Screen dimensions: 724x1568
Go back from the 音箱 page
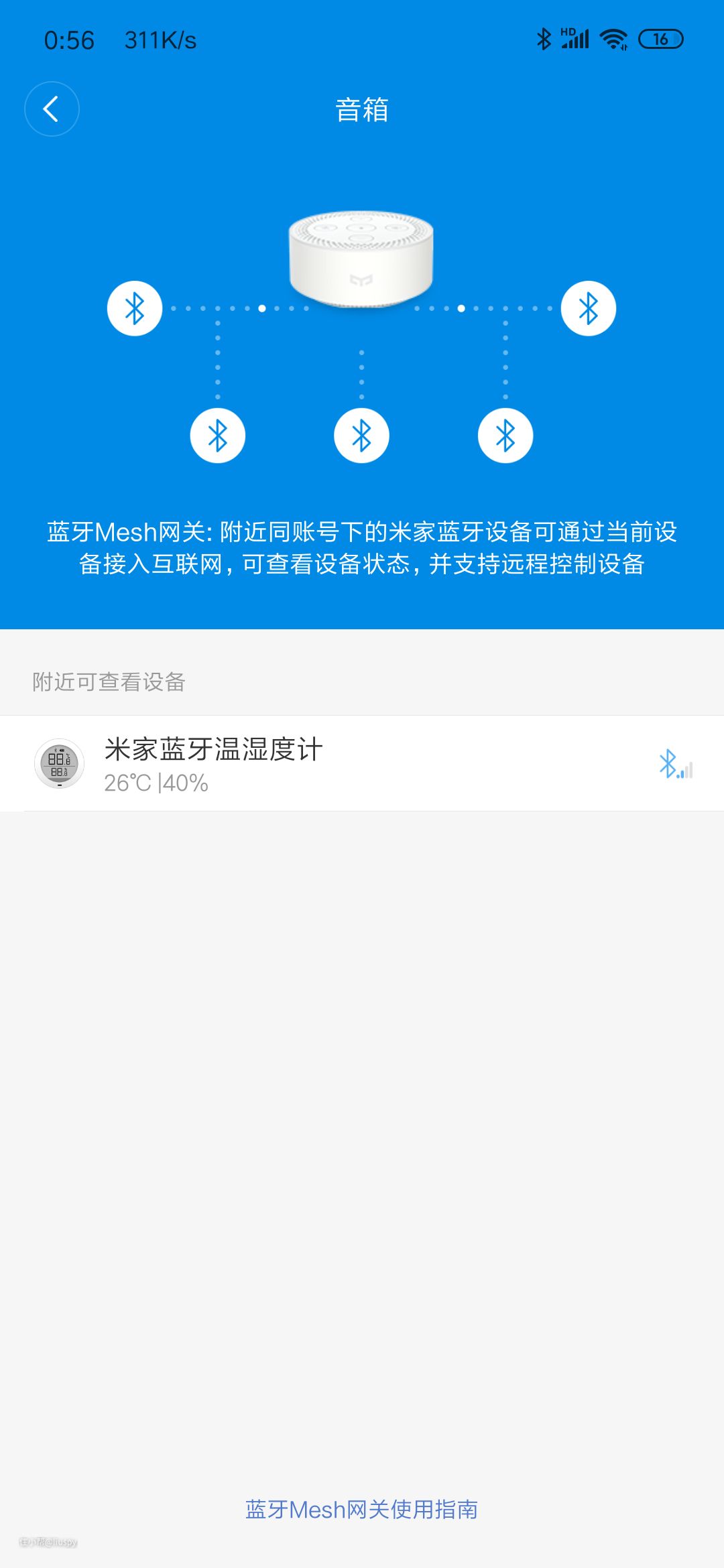click(x=52, y=109)
